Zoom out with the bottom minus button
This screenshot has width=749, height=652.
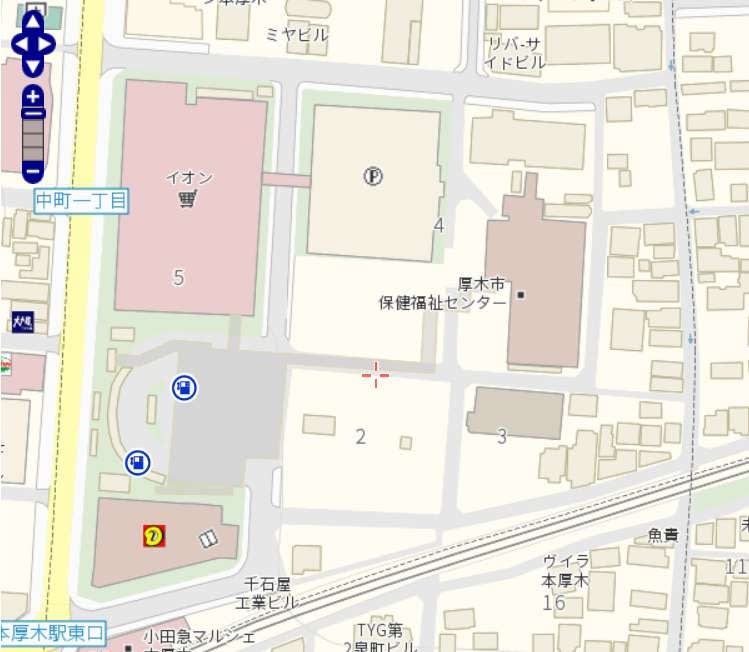(33, 171)
